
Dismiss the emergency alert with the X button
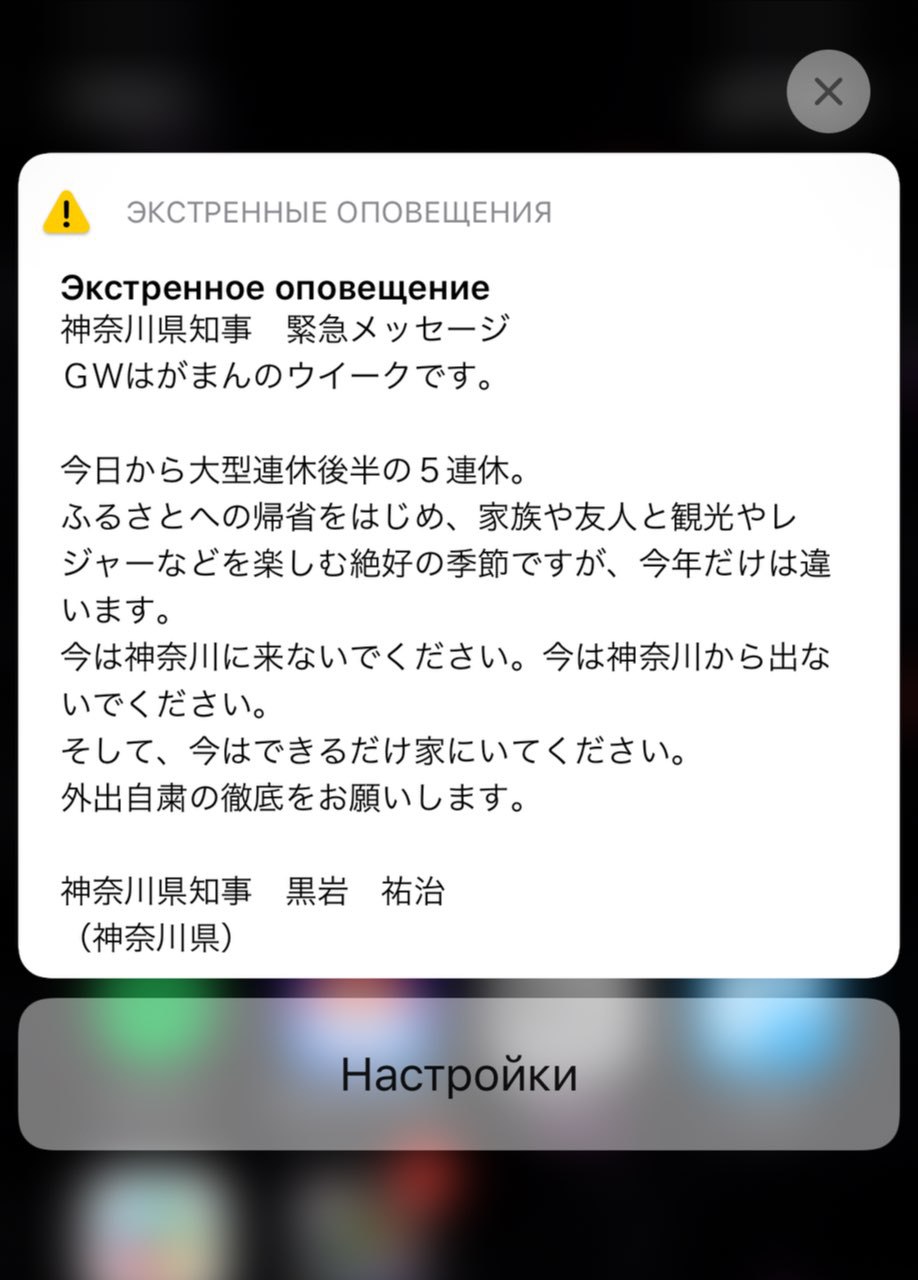[828, 92]
